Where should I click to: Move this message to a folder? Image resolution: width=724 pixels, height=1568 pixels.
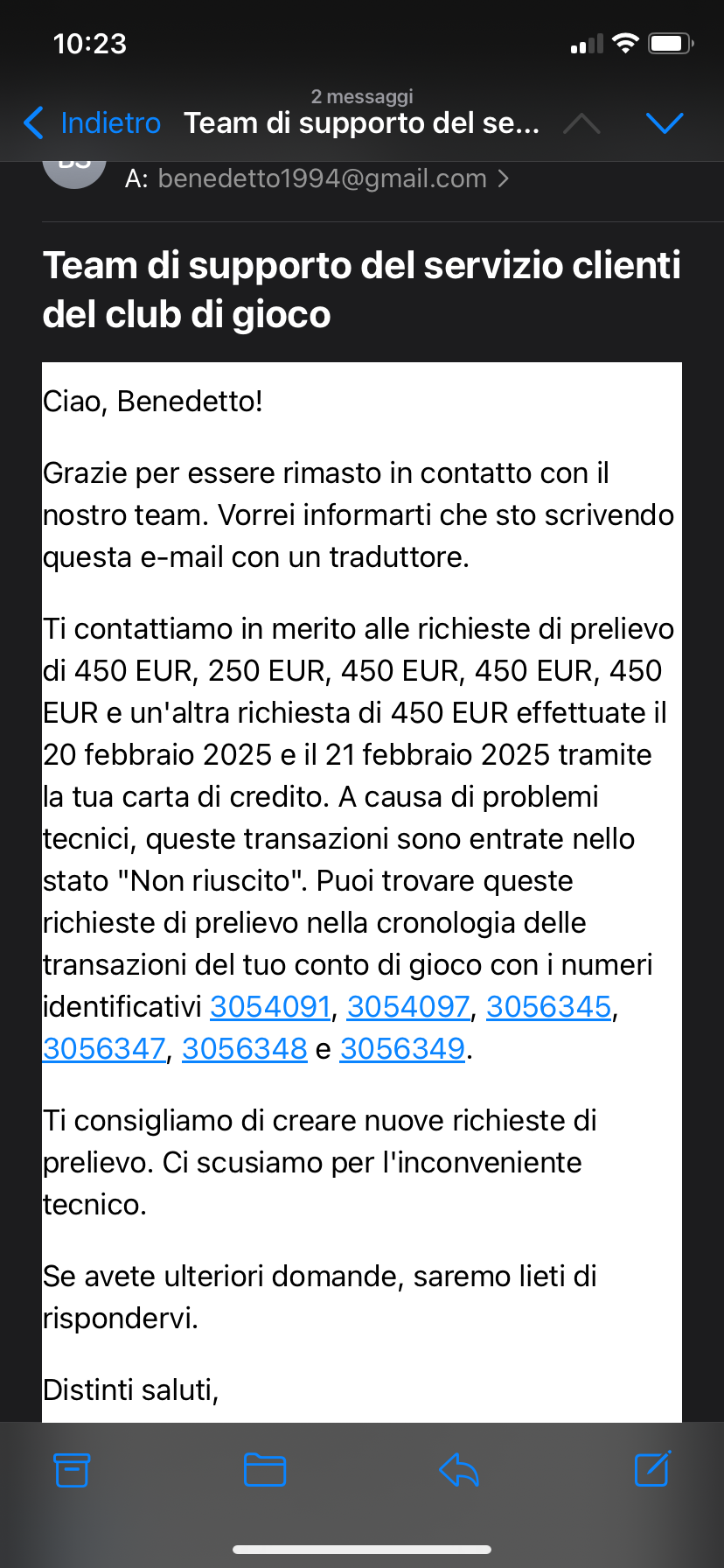tap(265, 1470)
